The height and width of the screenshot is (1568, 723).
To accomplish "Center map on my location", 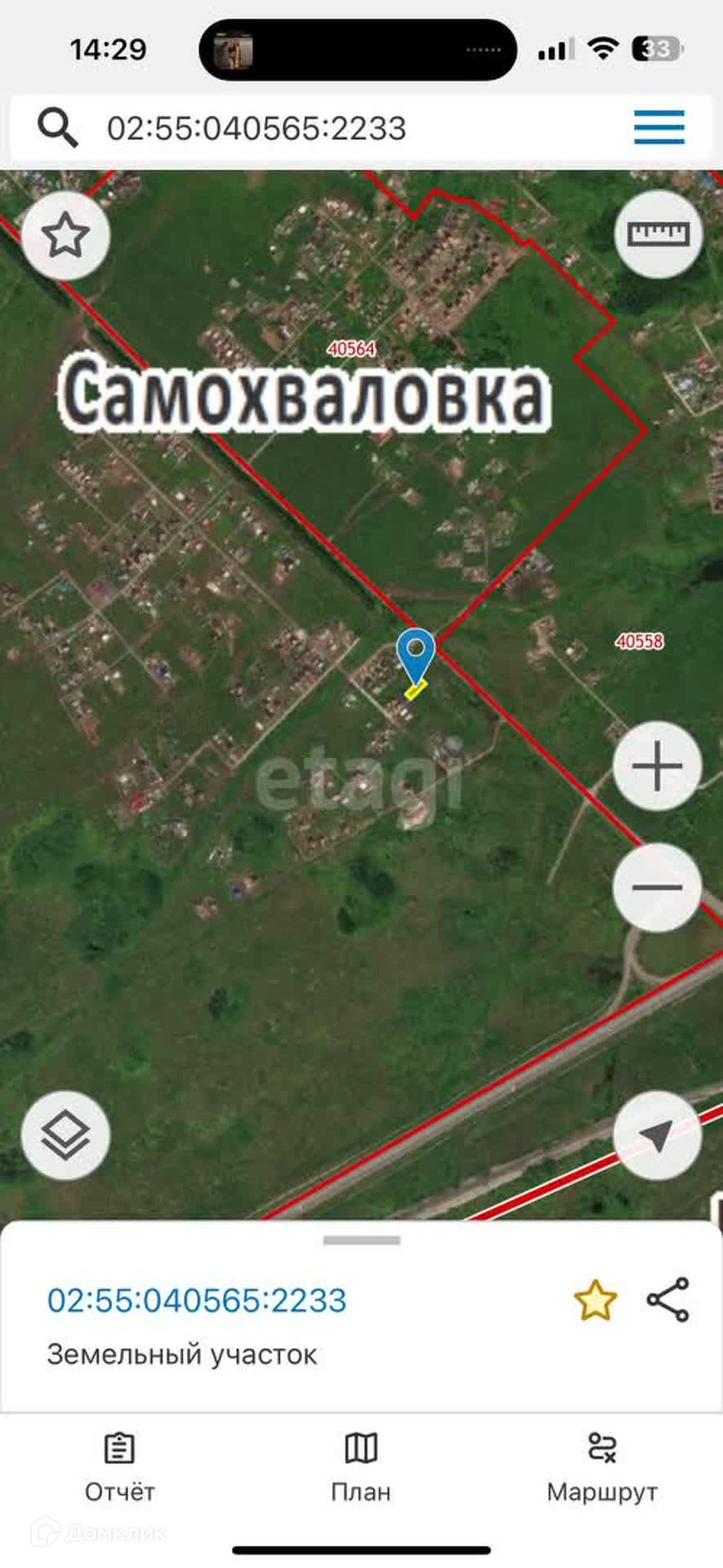I will (x=657, y=1135).
